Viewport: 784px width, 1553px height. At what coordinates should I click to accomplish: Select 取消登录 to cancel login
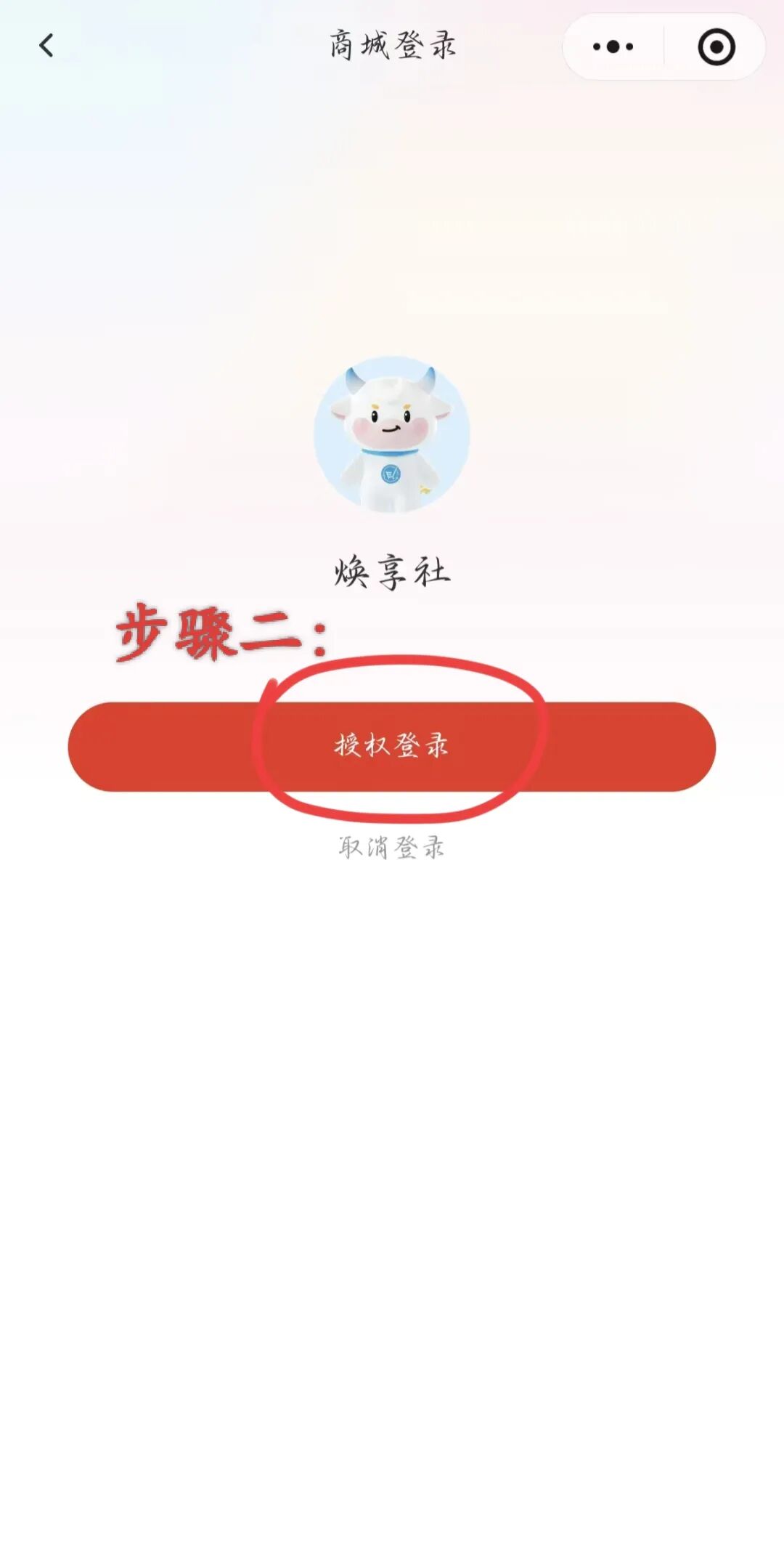[x=392, y=847]
